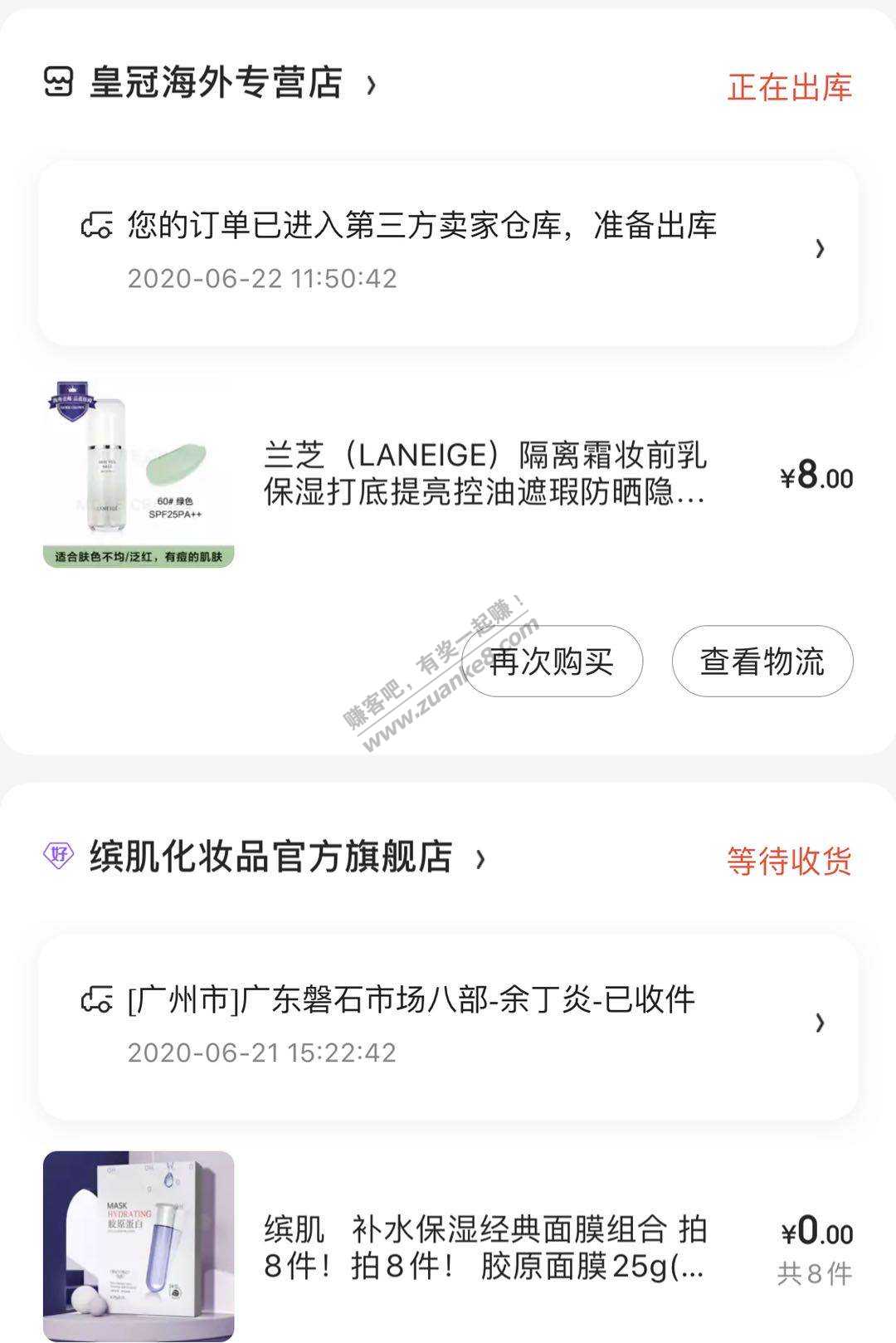This screenshot has width=896, height=1343.
Task: Open the LANEIGE 隔离霜 product
Action: [485, 474]
